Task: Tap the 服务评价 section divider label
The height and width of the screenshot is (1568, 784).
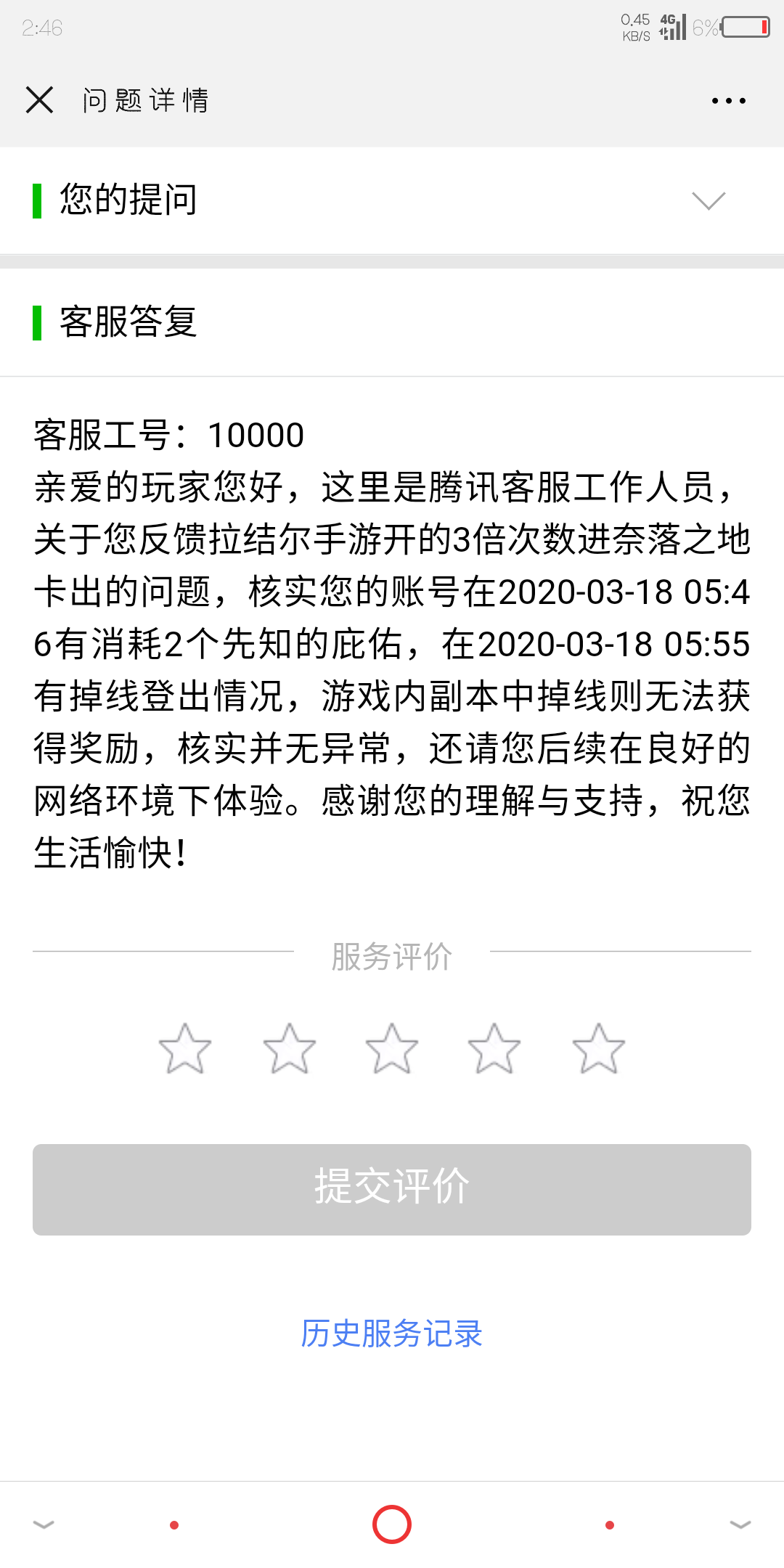Action: click(392, 957)
